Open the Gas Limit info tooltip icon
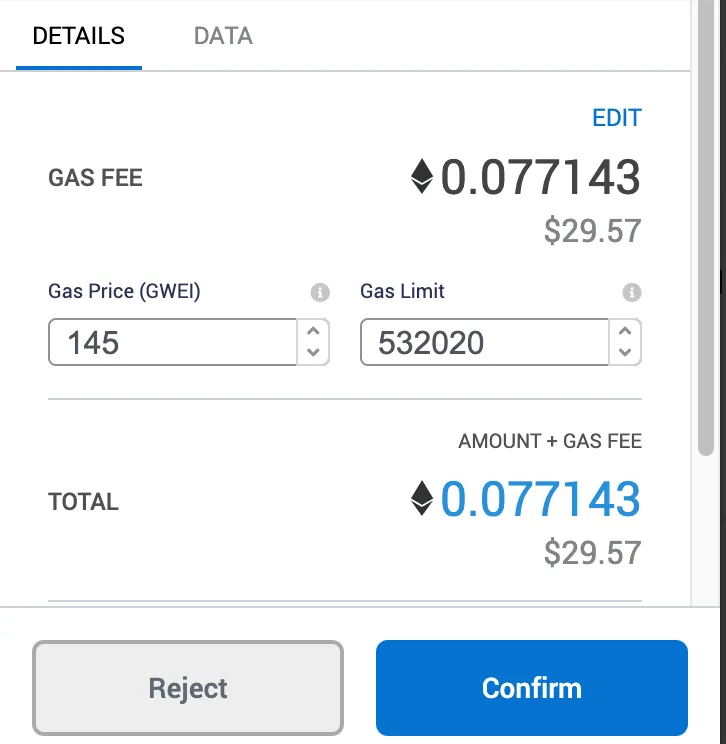 tap(631, 292)
